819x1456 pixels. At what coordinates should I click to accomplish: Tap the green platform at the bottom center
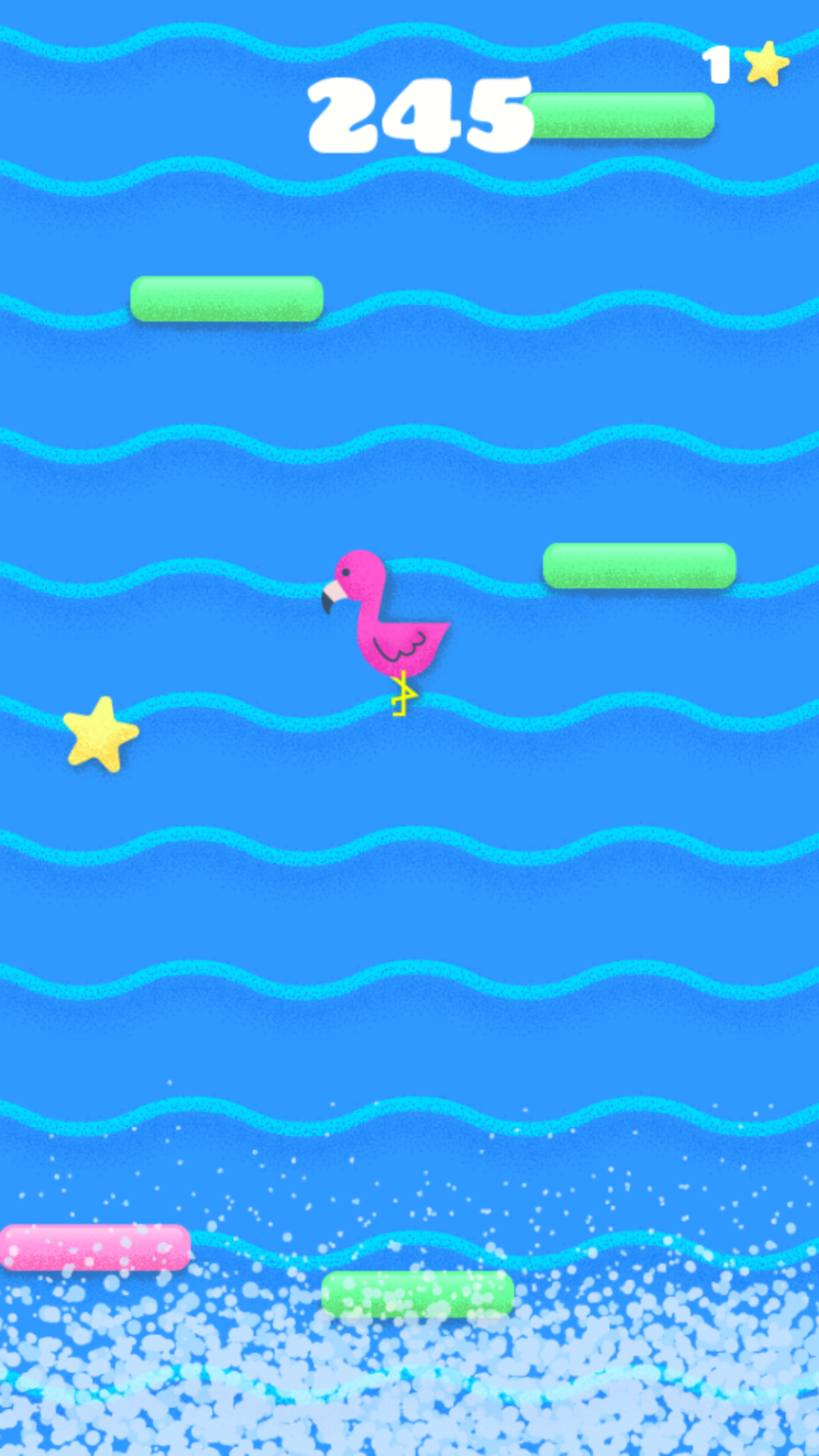point(419,1294)
